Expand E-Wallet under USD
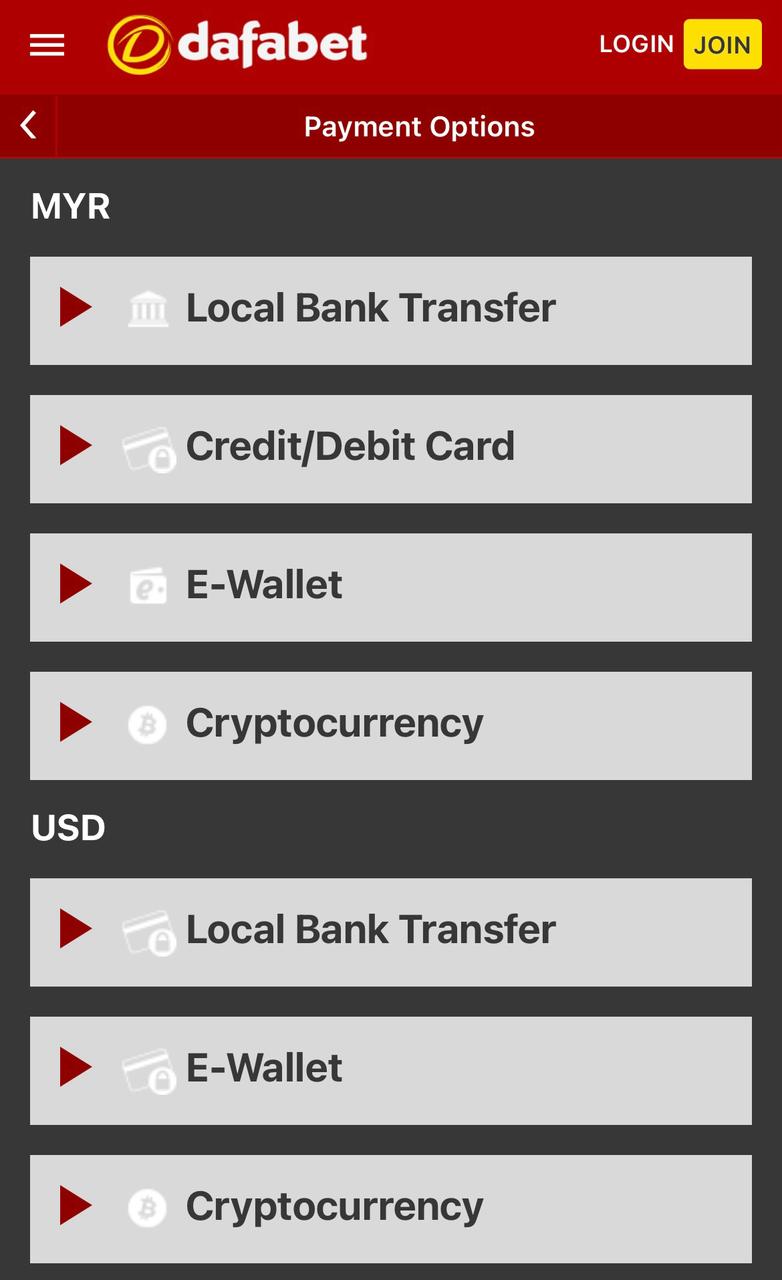 click(x=390, y=1070)
